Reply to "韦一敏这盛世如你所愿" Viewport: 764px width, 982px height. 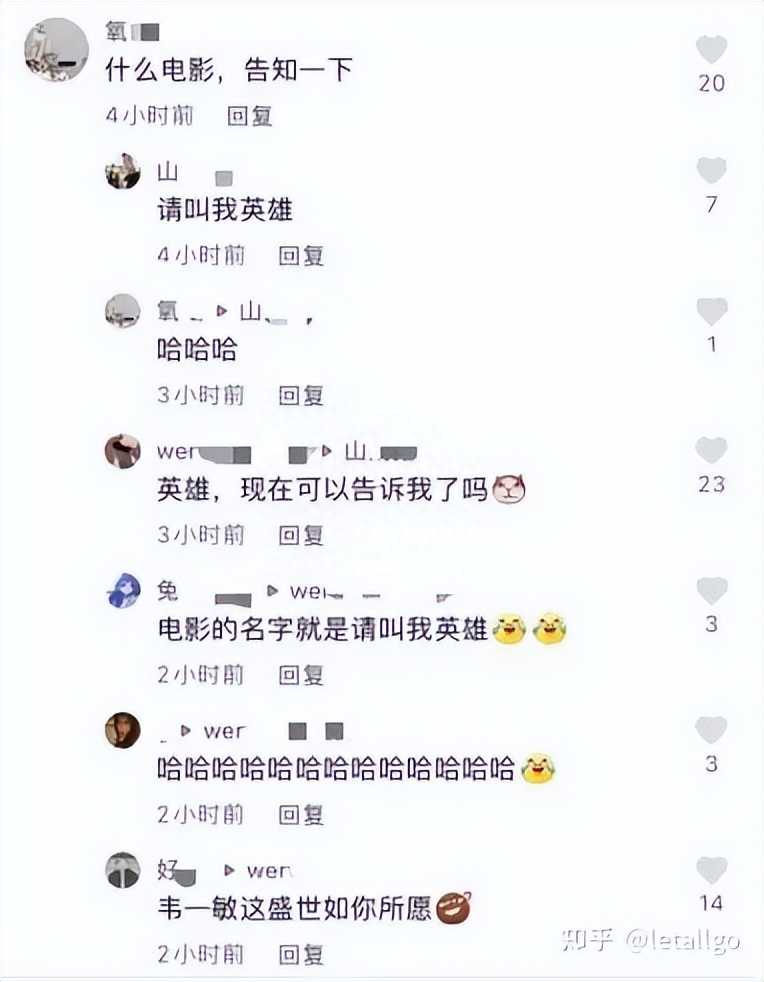301,954
